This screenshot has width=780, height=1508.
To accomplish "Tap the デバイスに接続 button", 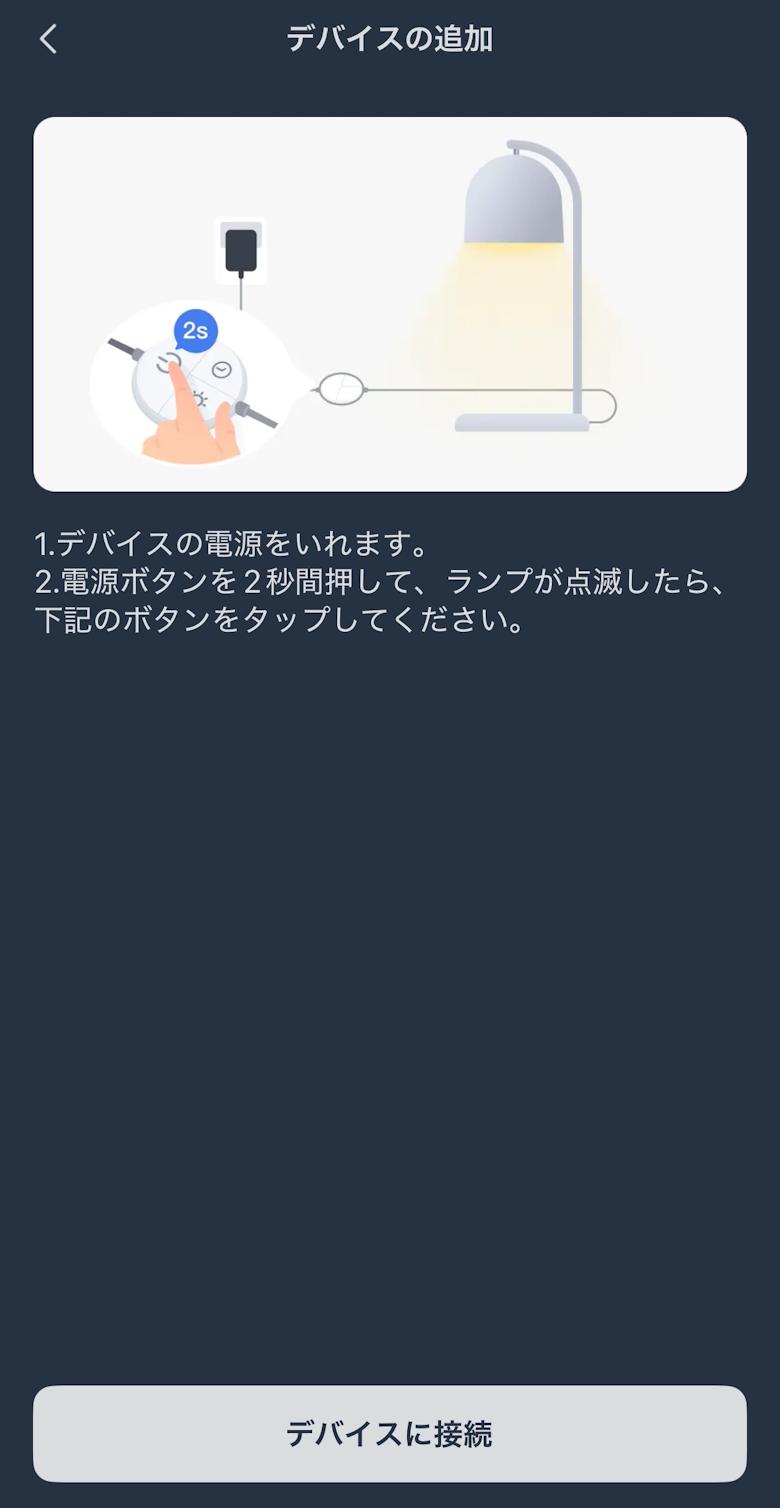I will 390,1433.
